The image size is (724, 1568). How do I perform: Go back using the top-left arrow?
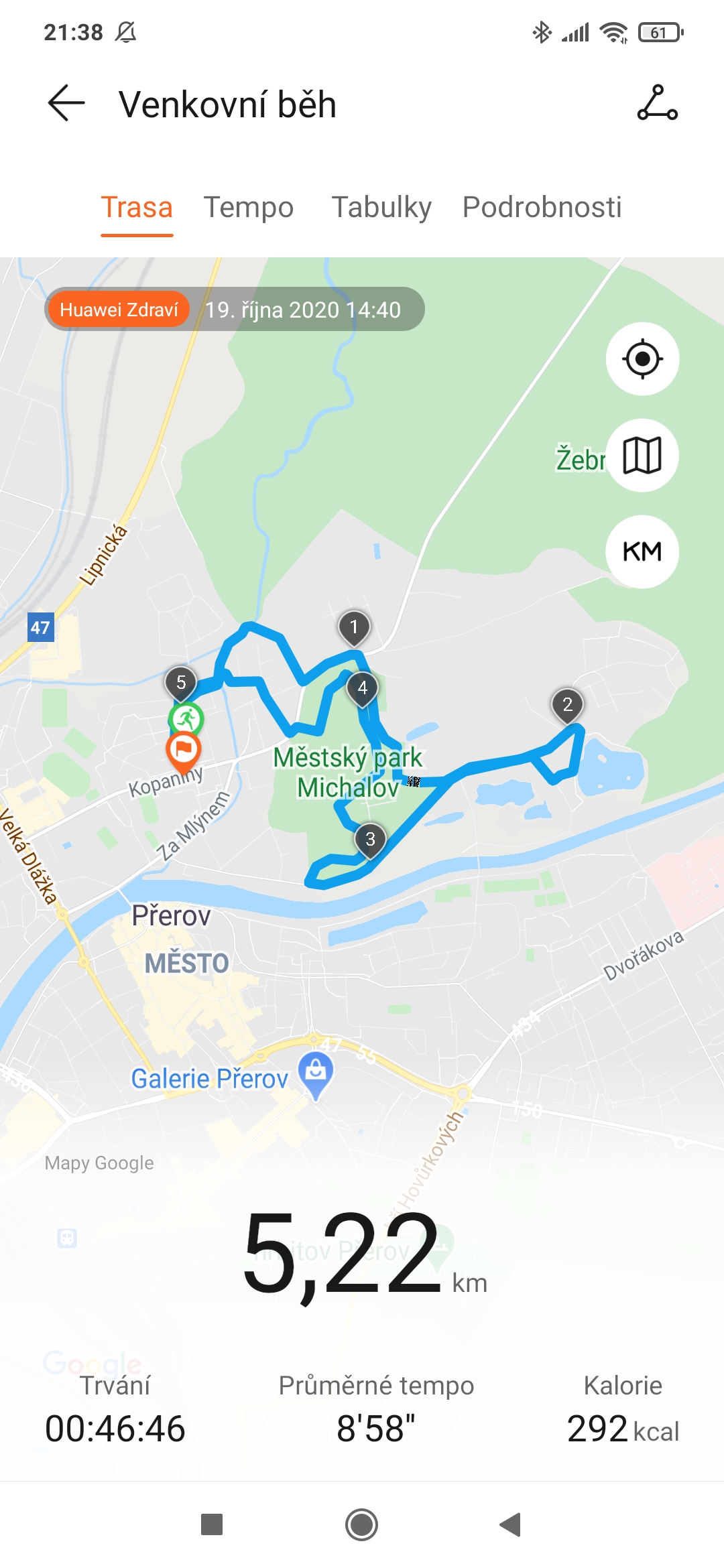click(x=66, y=103)
